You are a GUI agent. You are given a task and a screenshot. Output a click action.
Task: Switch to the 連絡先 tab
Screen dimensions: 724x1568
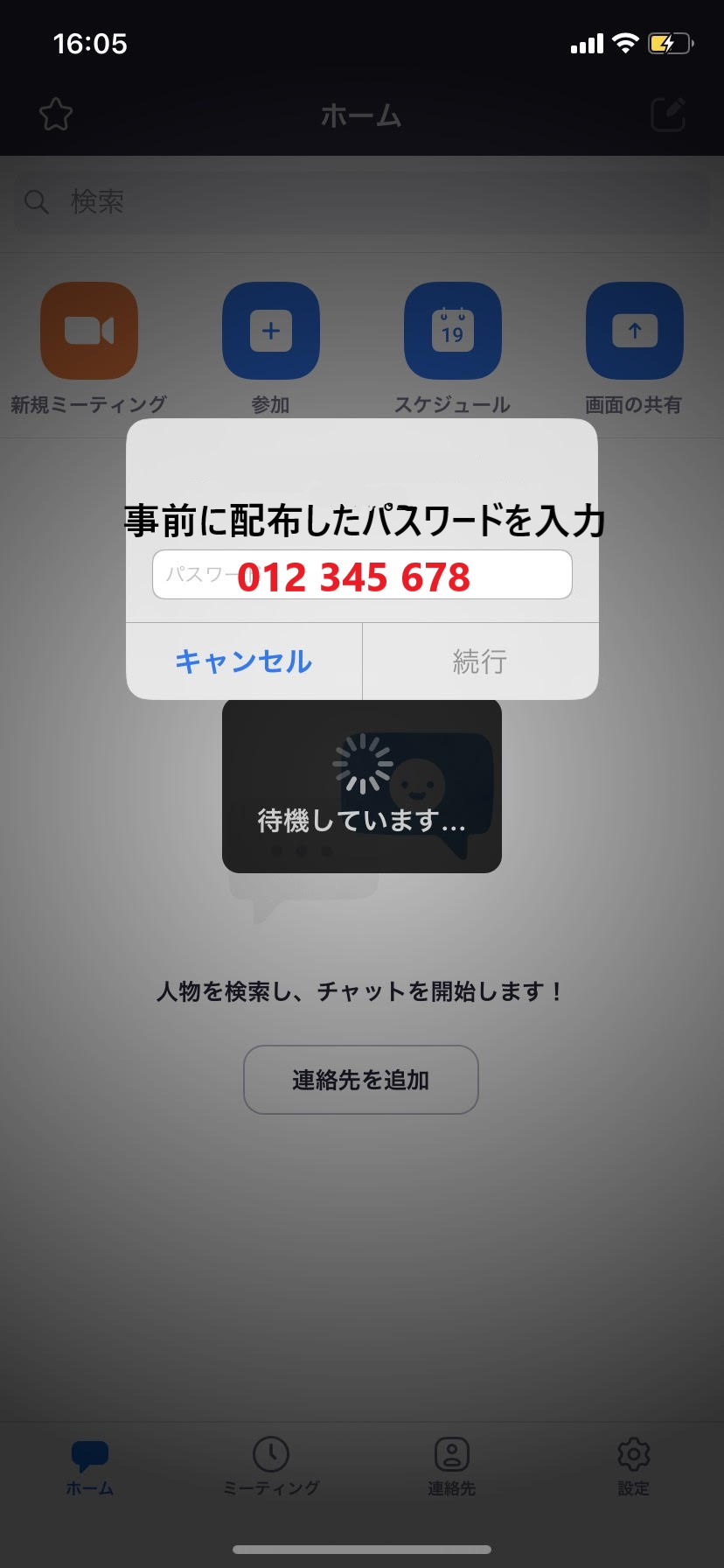(452, 1466)
